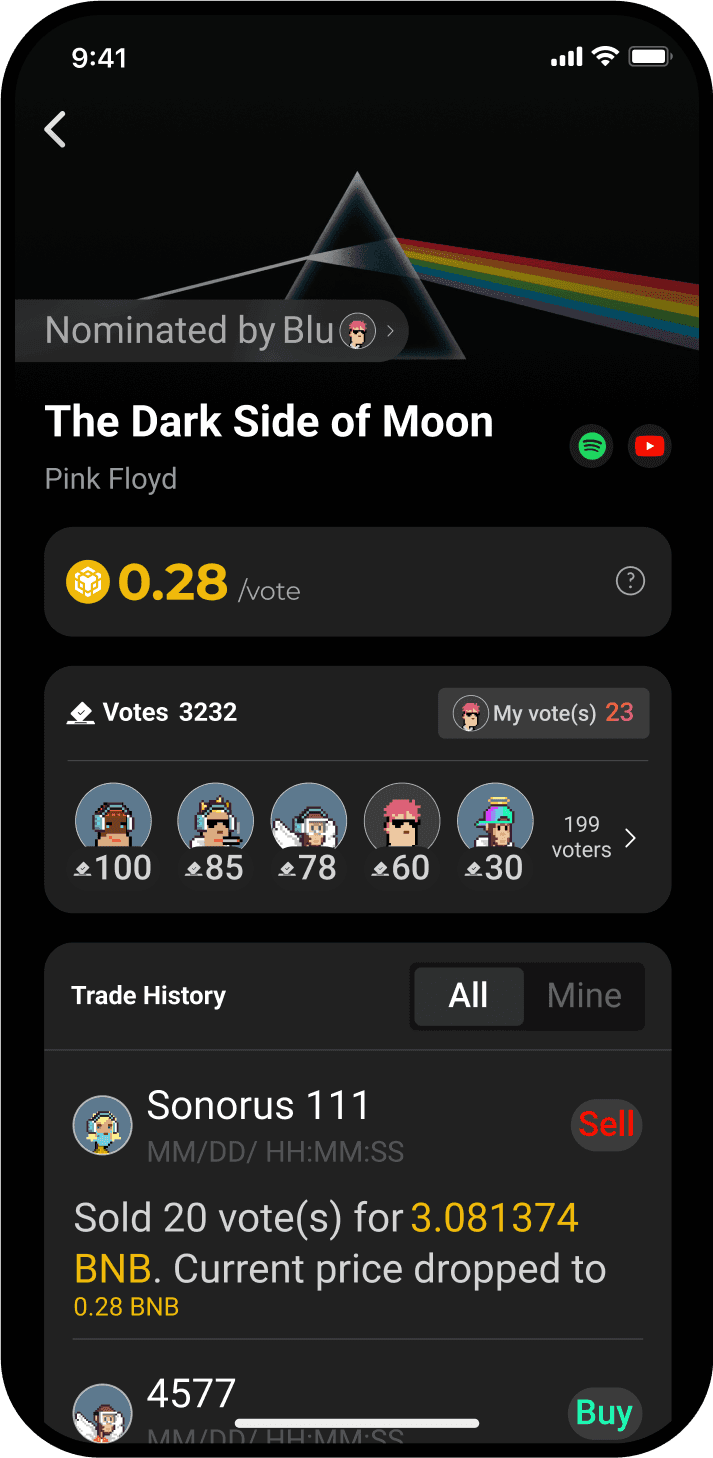Open the album on Spotify
Viewport: 713px width, 1458px height.
click(592, 446)
